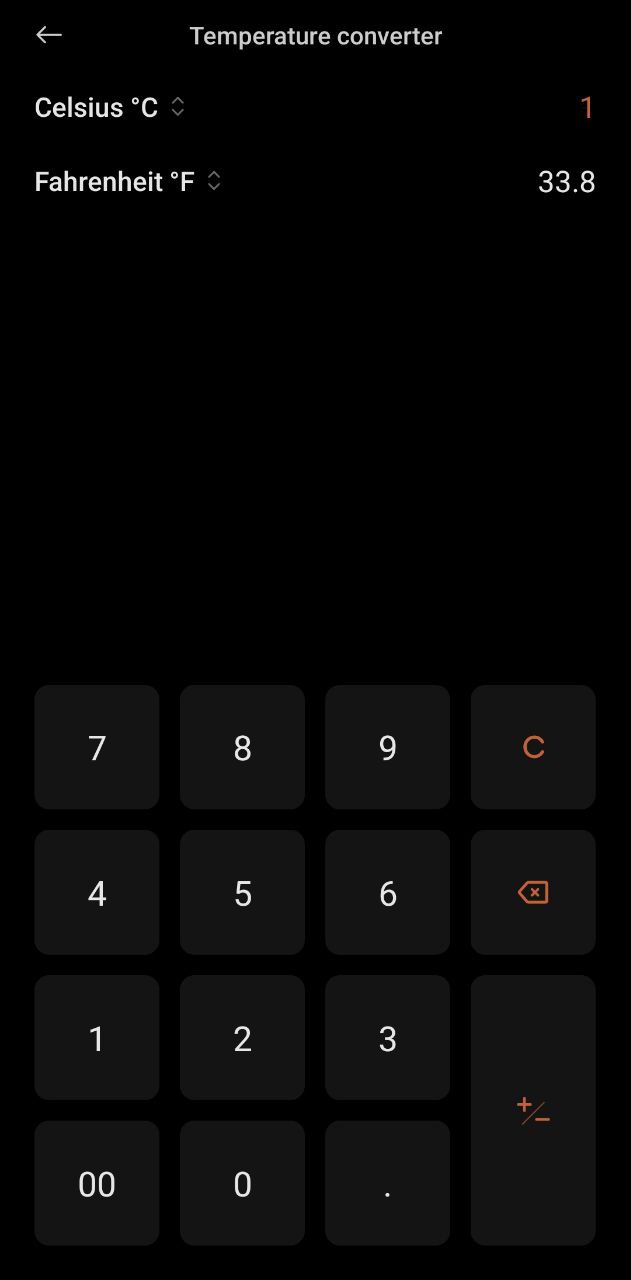Screen dimensions: 631x1280
Task: Open the Fahrenheit °F unit dropdown
Action: 128,182
